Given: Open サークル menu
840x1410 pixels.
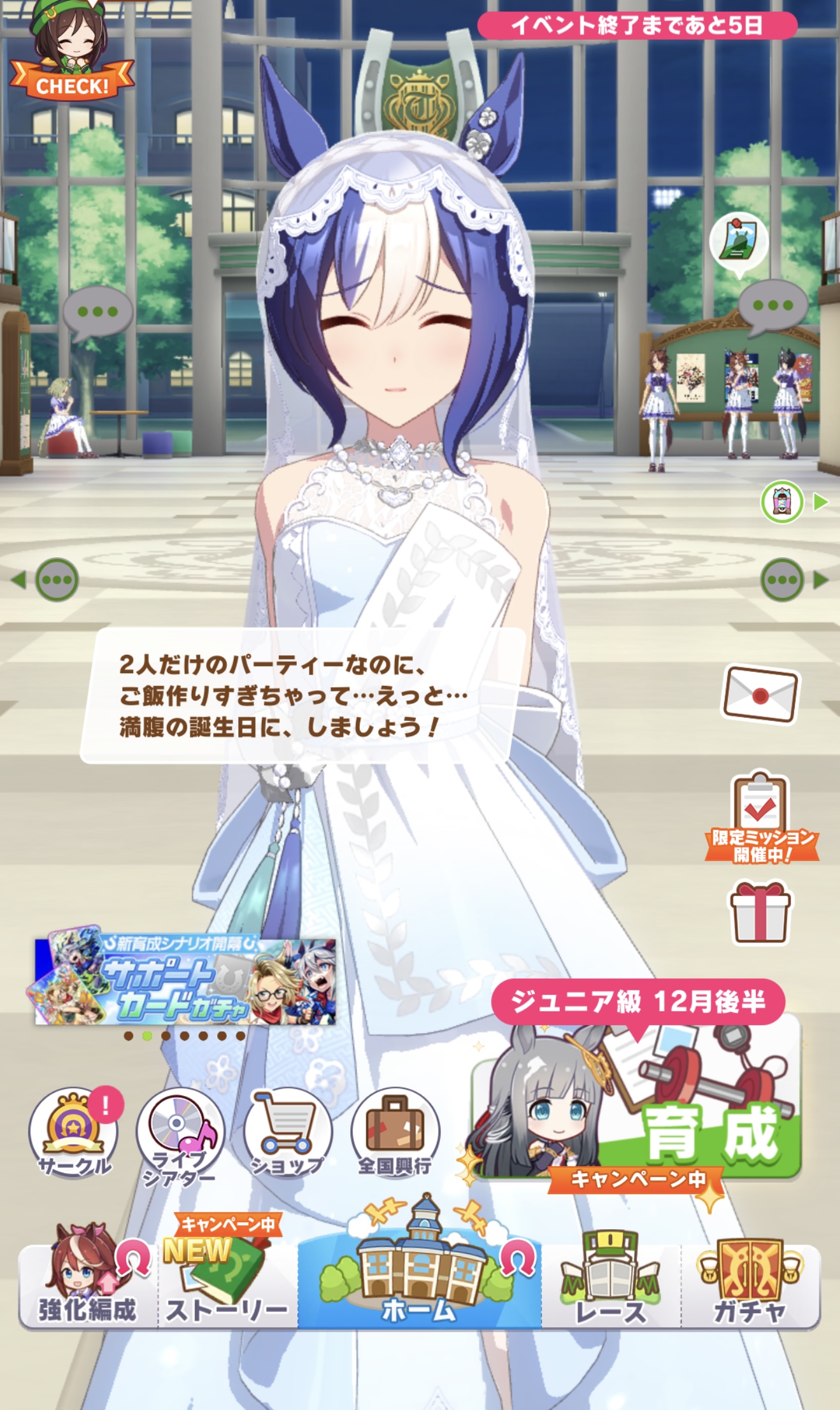Looking at the screenshot, I should (x=75, y=1132).
